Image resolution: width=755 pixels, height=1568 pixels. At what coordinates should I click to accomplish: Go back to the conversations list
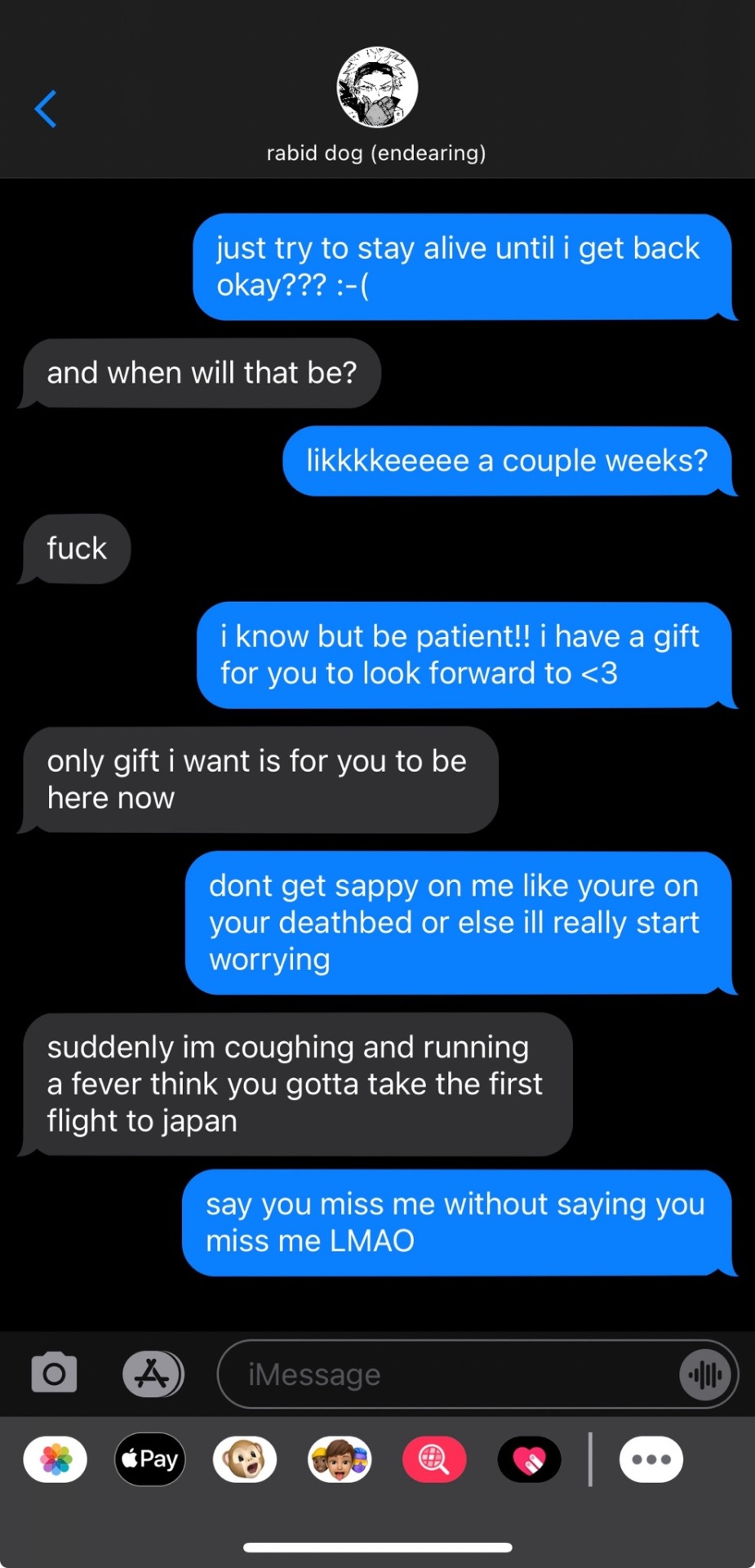click(46, 109)
